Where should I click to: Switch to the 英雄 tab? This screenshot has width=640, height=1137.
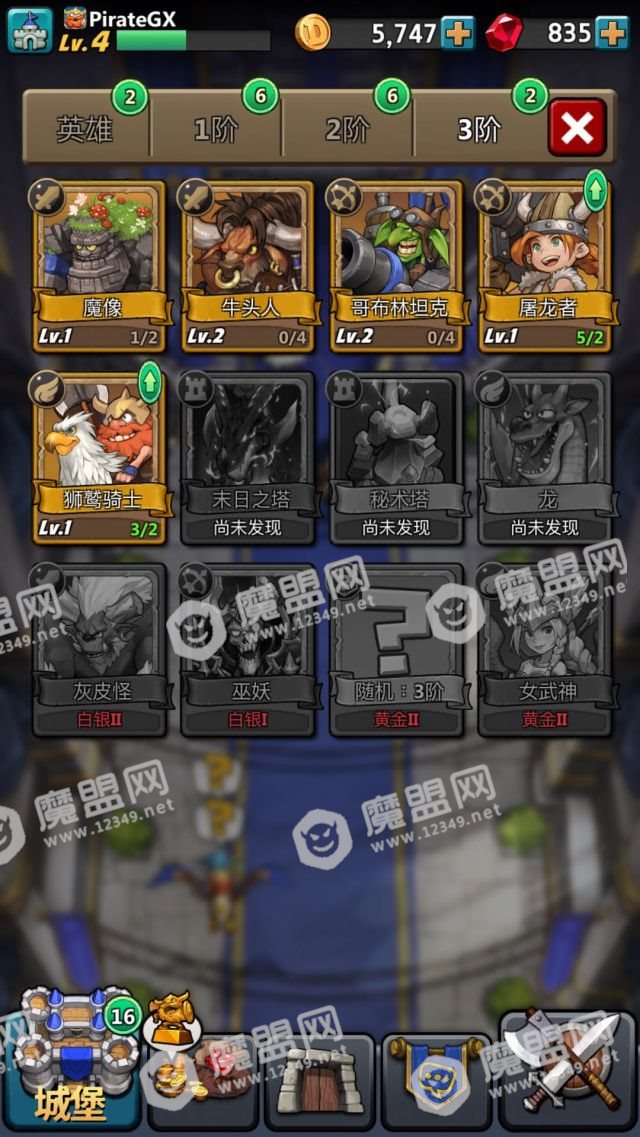pos(86,129)
